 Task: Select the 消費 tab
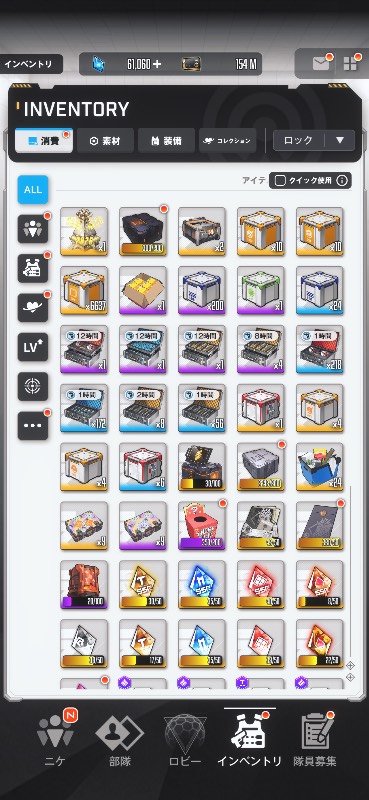[x=44, y=141]
